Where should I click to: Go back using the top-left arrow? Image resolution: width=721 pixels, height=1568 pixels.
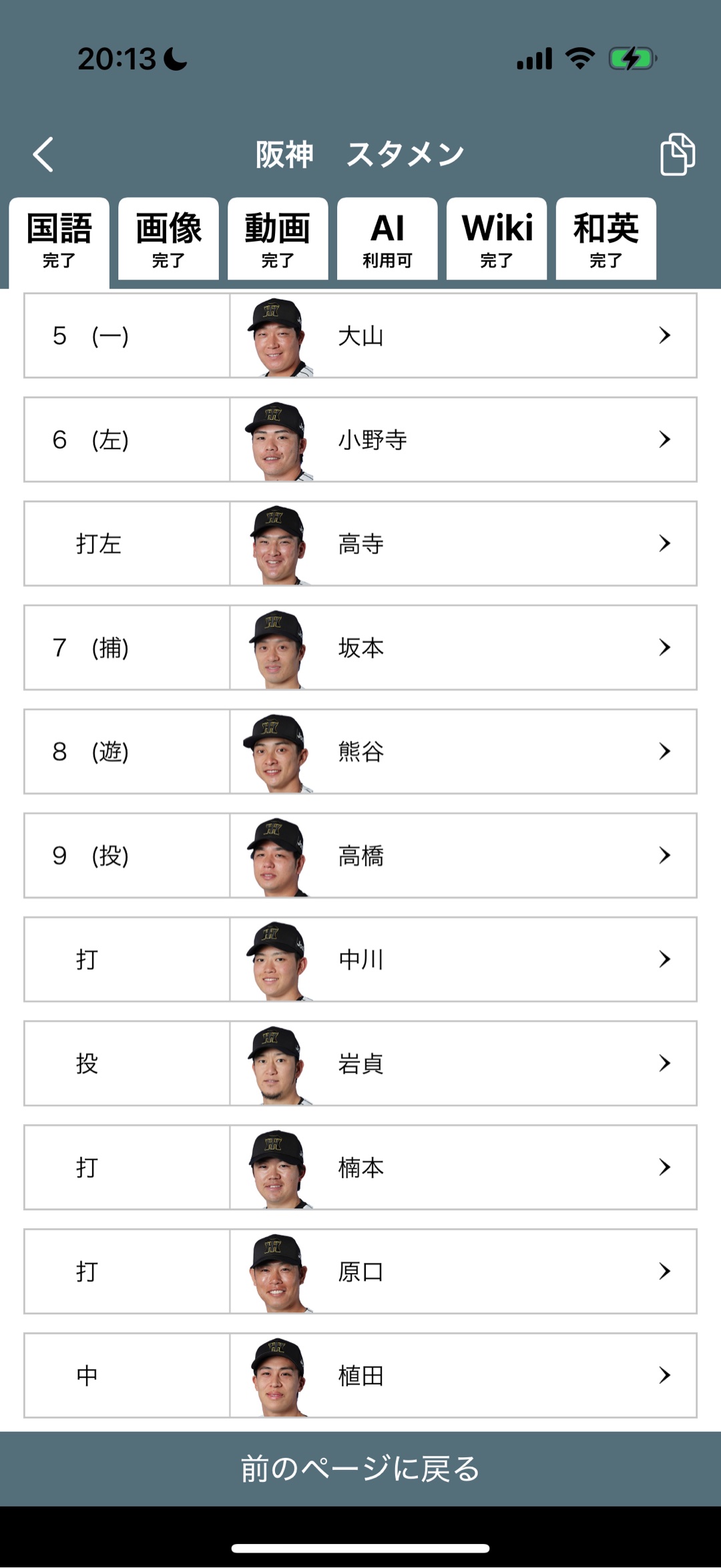click(x=43, y=155)
